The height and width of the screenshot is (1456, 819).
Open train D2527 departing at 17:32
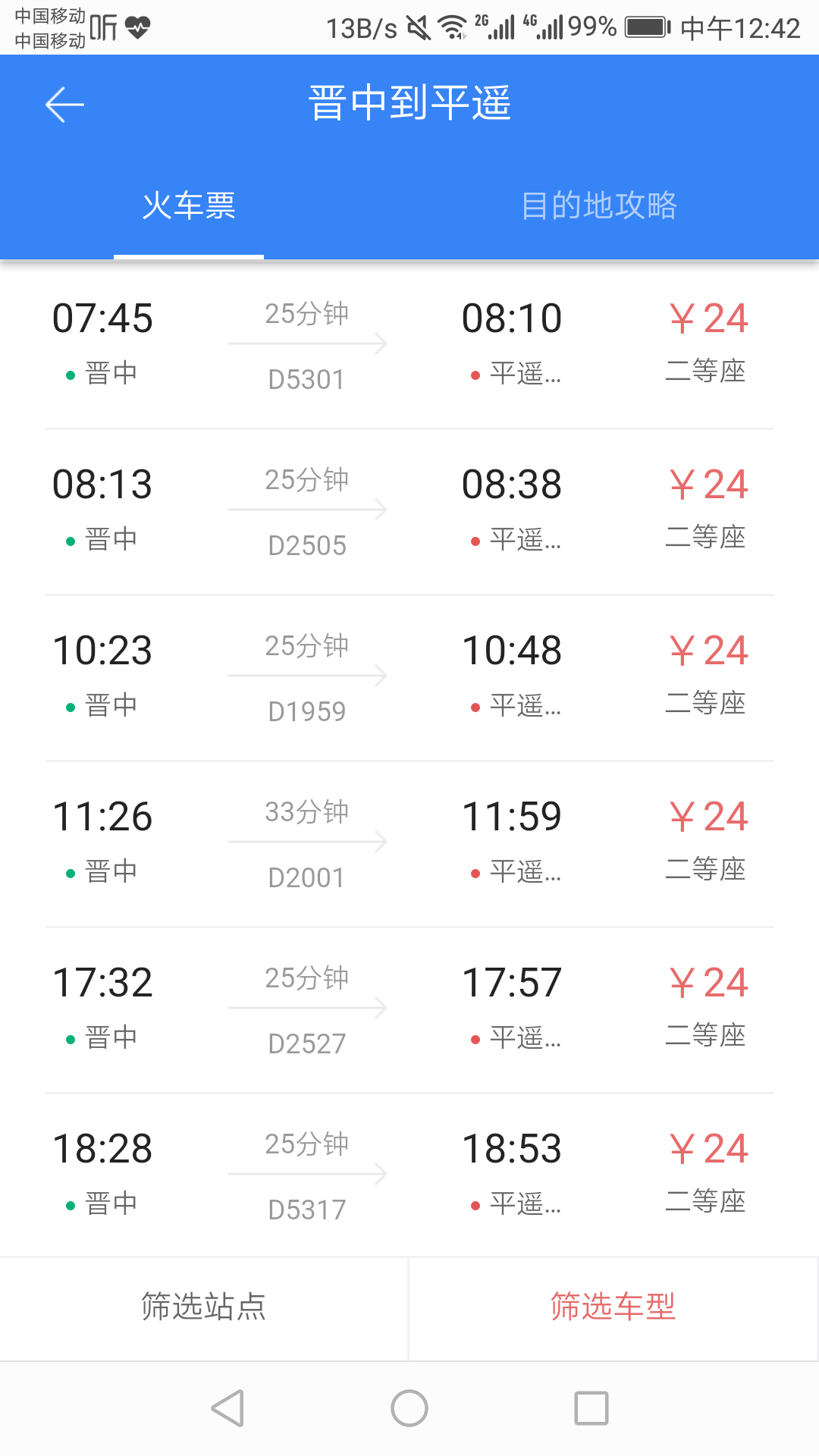tap(409, 1010)
